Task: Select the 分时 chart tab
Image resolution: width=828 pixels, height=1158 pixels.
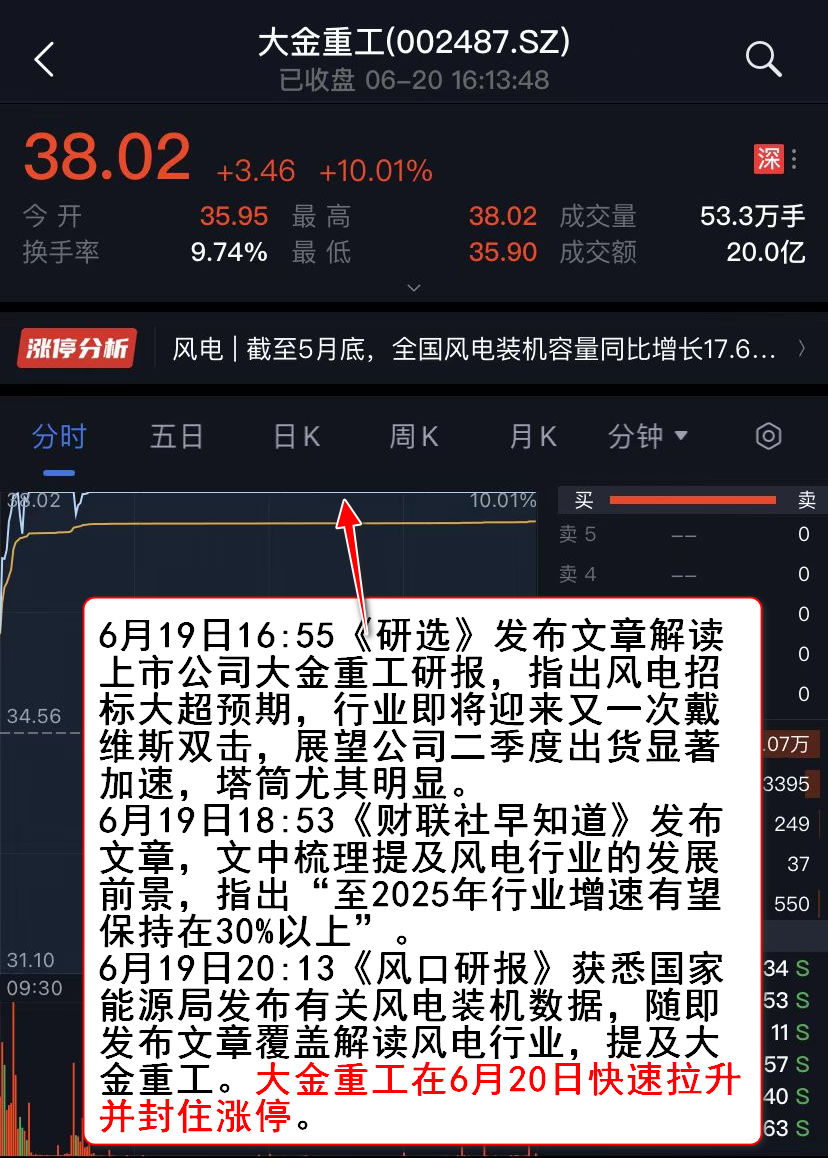Action: point(59,437)
